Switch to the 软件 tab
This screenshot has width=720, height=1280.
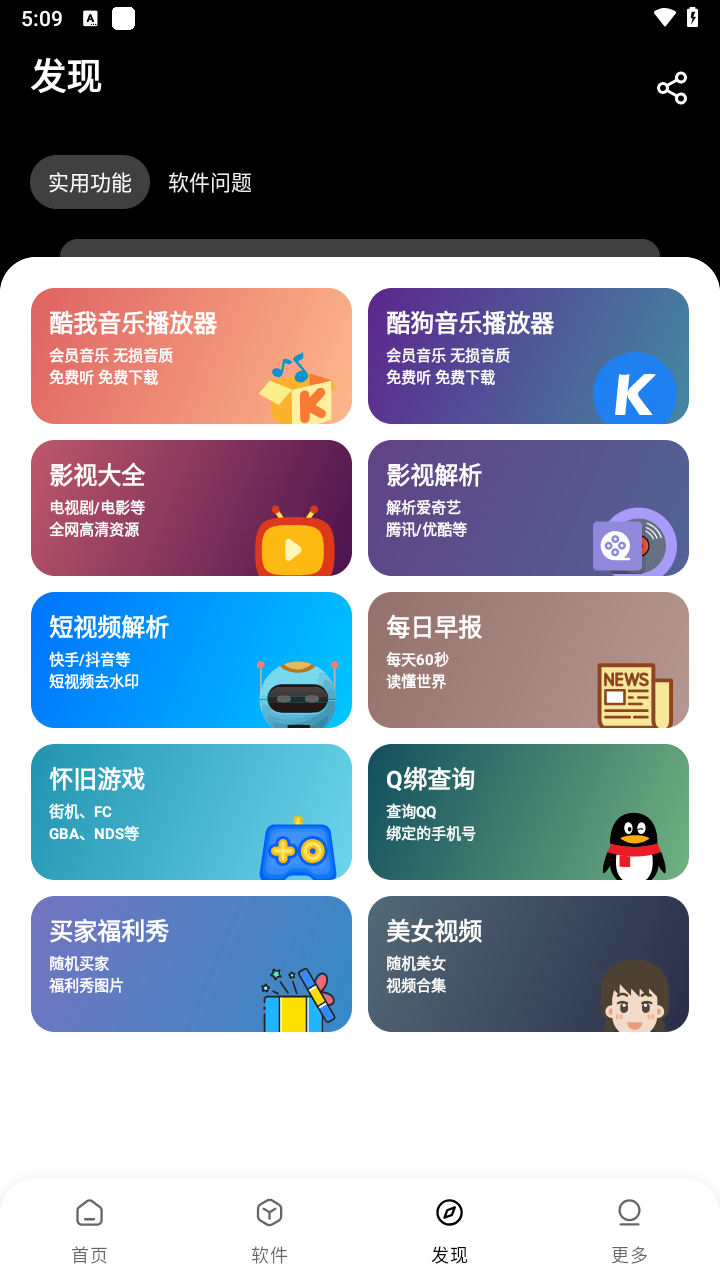click(x=270, y=1231)
